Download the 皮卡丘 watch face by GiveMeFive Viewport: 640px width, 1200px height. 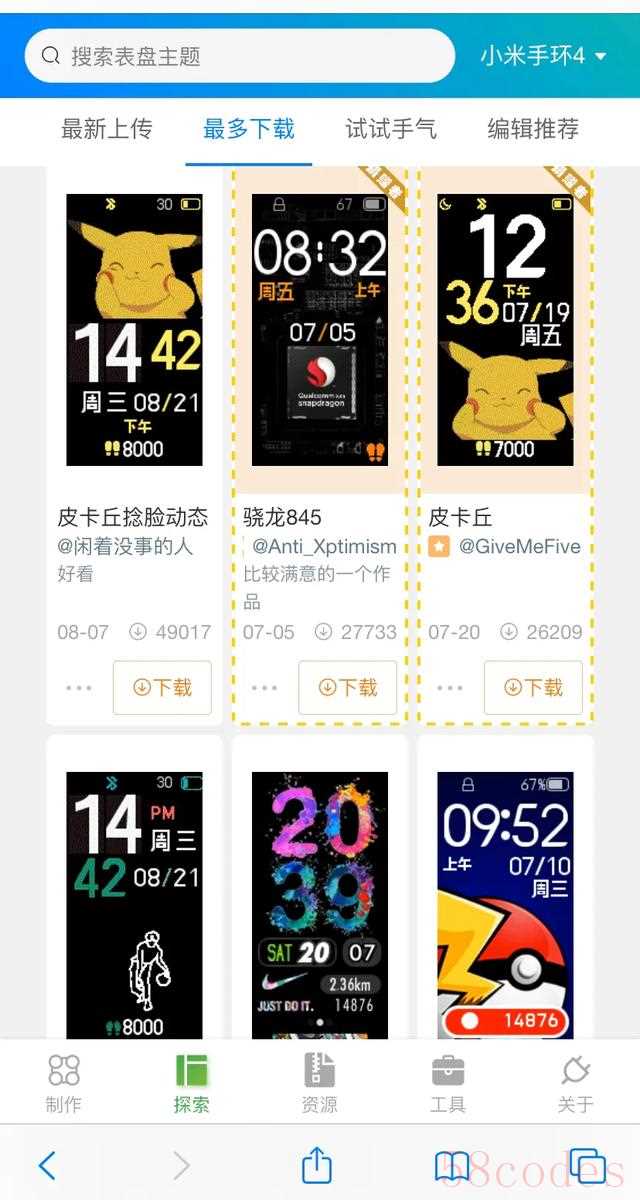pyautogui.click(x=533, y=687)
